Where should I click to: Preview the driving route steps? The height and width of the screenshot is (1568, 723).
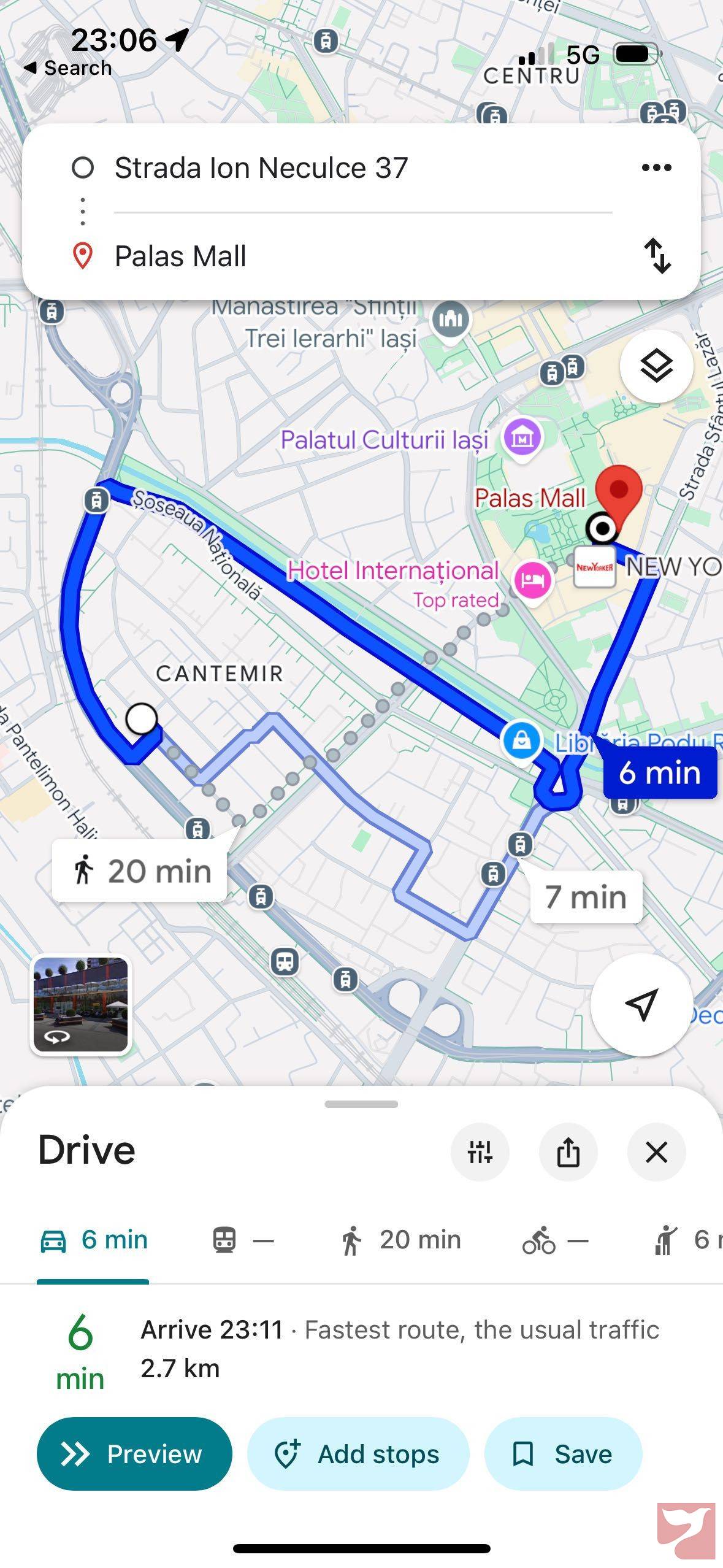click(134, 1453)
